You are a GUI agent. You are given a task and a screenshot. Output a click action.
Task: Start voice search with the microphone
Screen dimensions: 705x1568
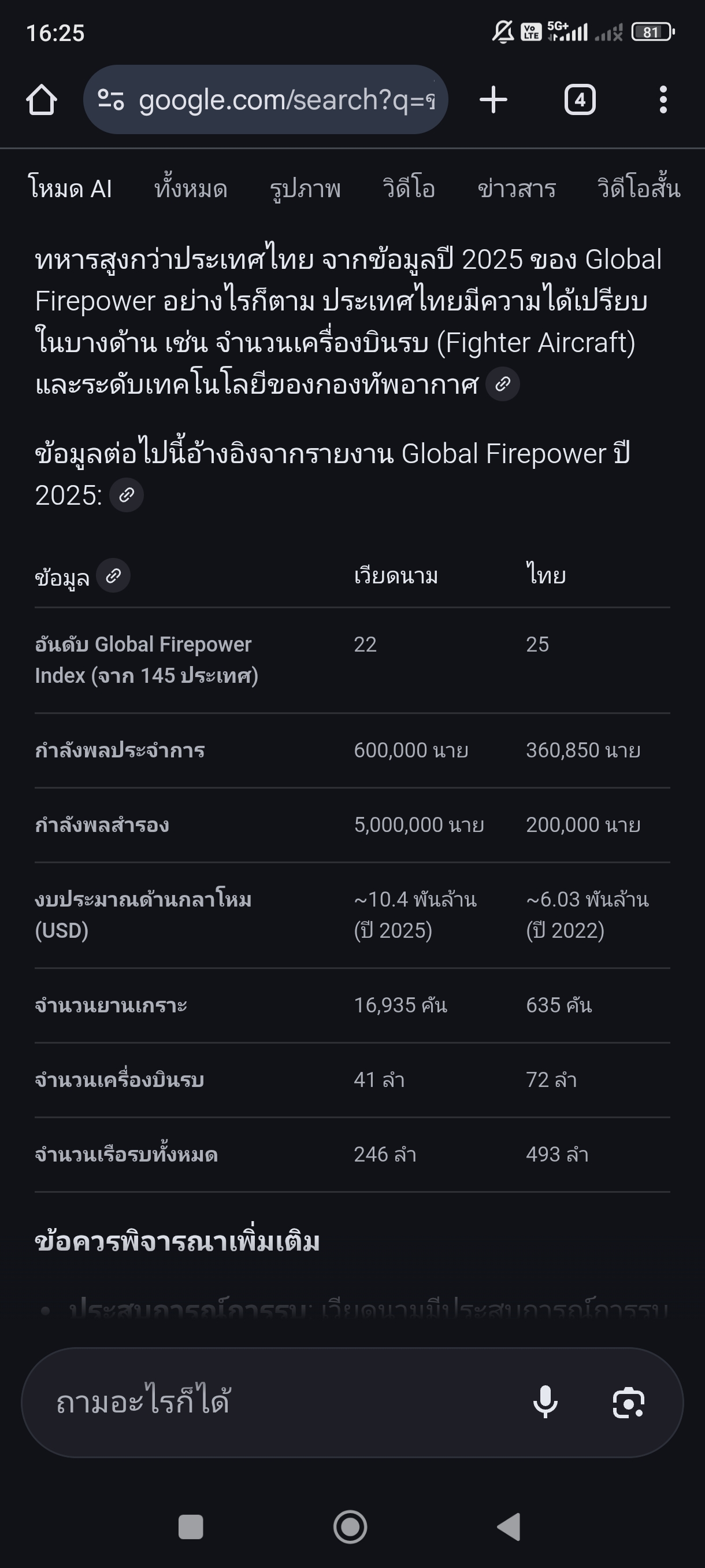545,1403
